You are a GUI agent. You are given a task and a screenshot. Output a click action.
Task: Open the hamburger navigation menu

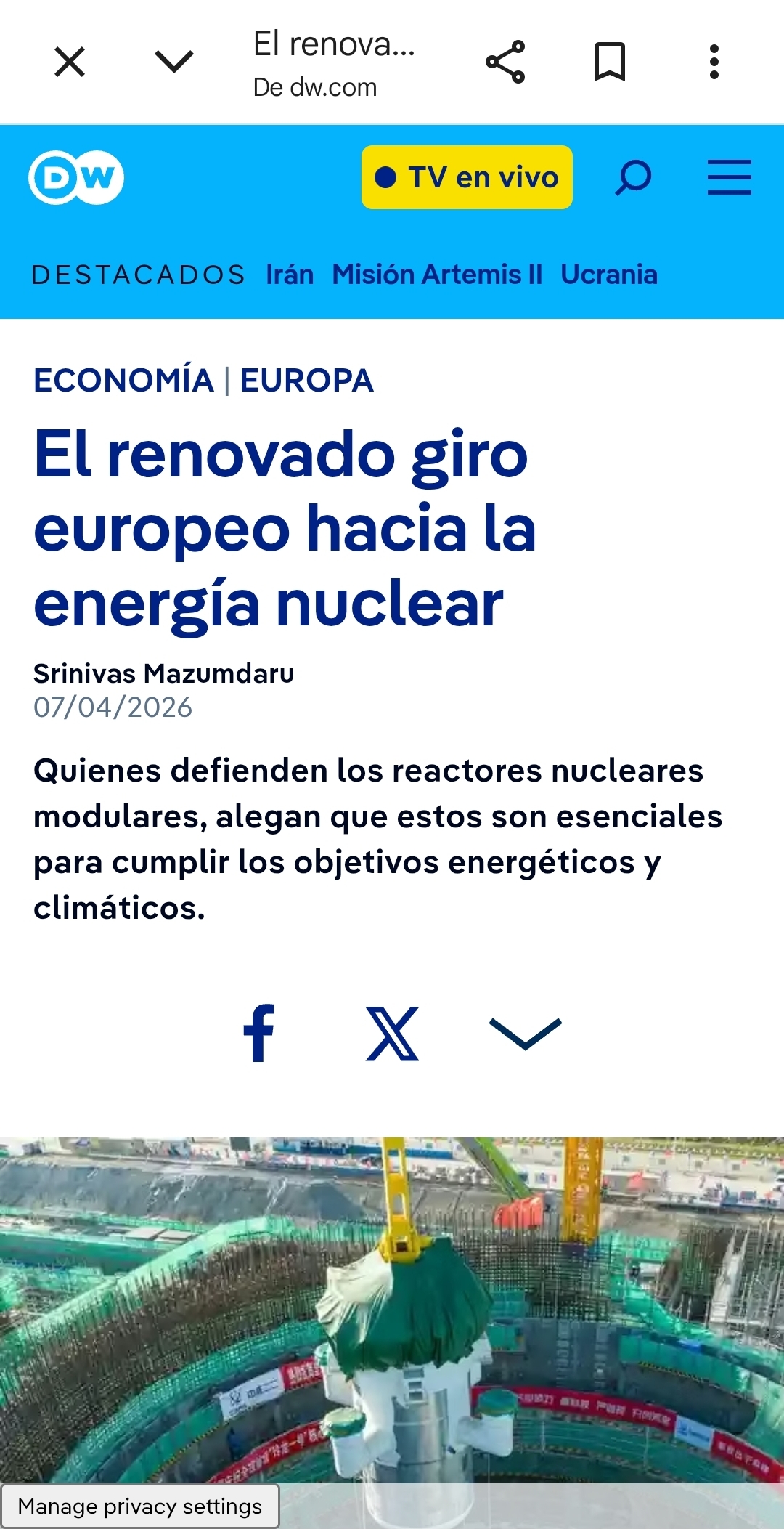click(729, 177)
